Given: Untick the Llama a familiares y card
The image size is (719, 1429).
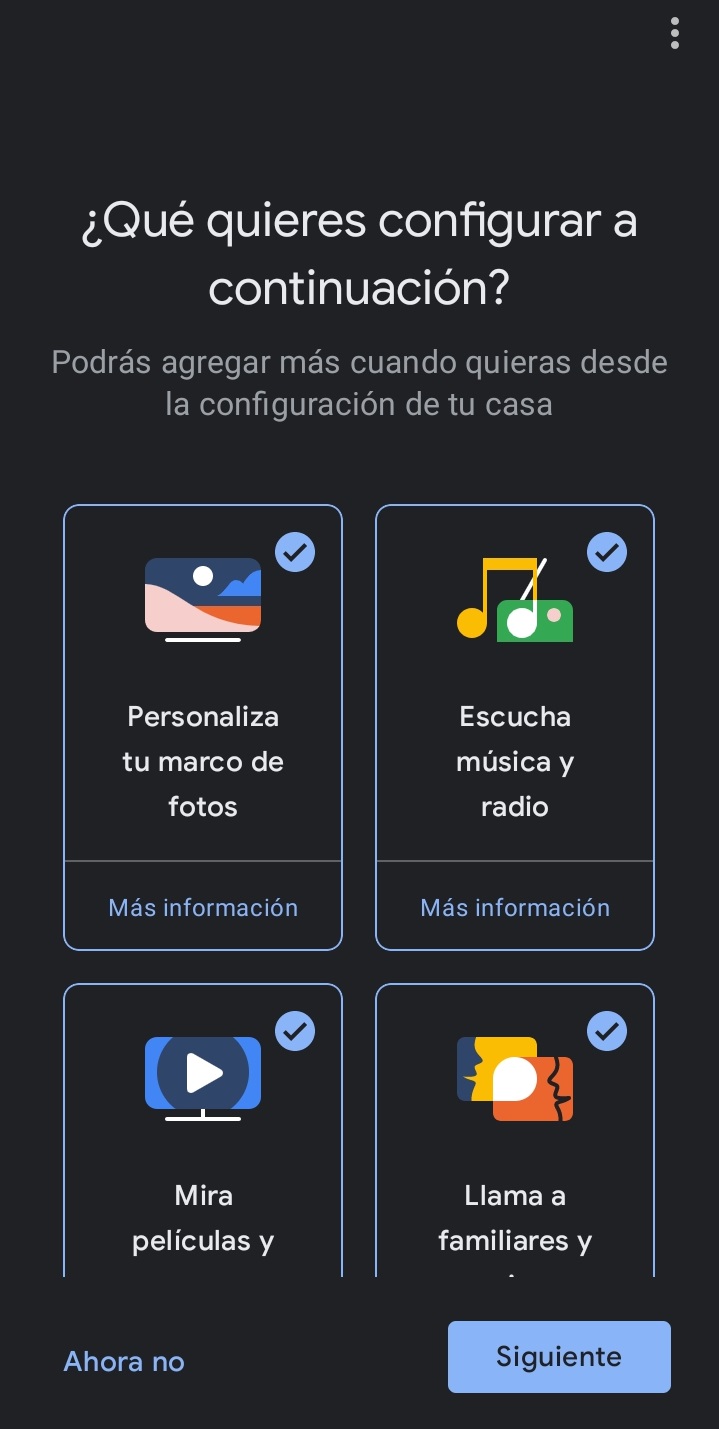Looking at the screenshot, I should point(607,1030).
